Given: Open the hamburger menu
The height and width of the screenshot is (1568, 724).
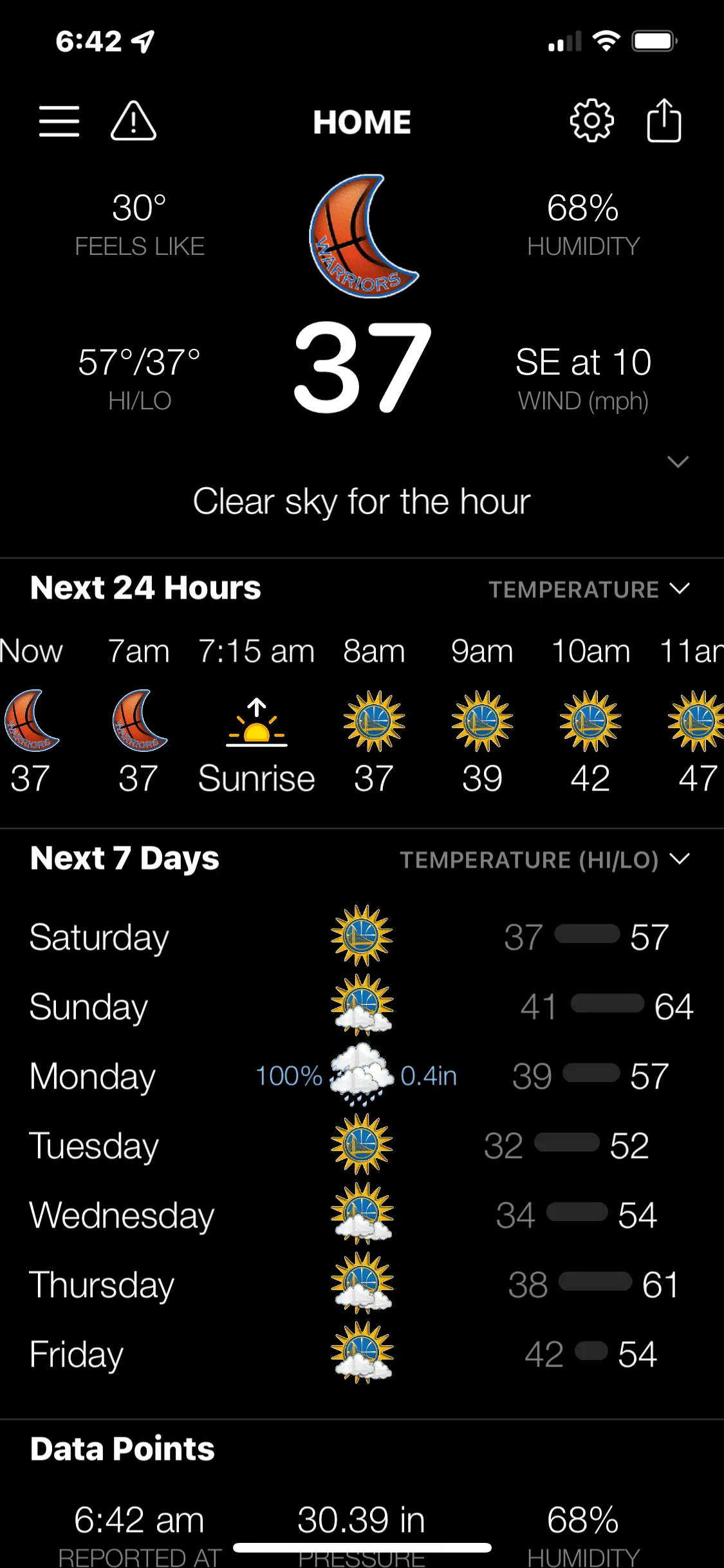Looking at the screenshot, I should point(59,122).
